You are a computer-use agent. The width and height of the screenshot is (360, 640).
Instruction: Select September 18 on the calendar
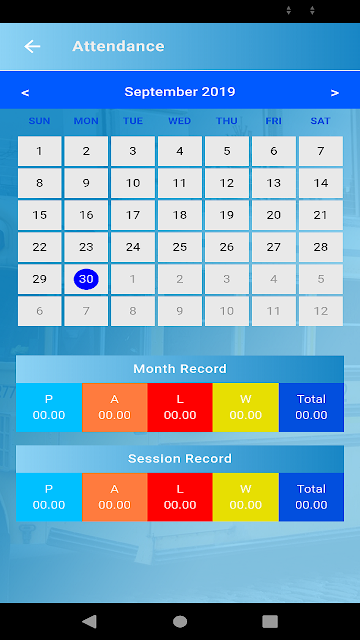[x=180, y=215]
